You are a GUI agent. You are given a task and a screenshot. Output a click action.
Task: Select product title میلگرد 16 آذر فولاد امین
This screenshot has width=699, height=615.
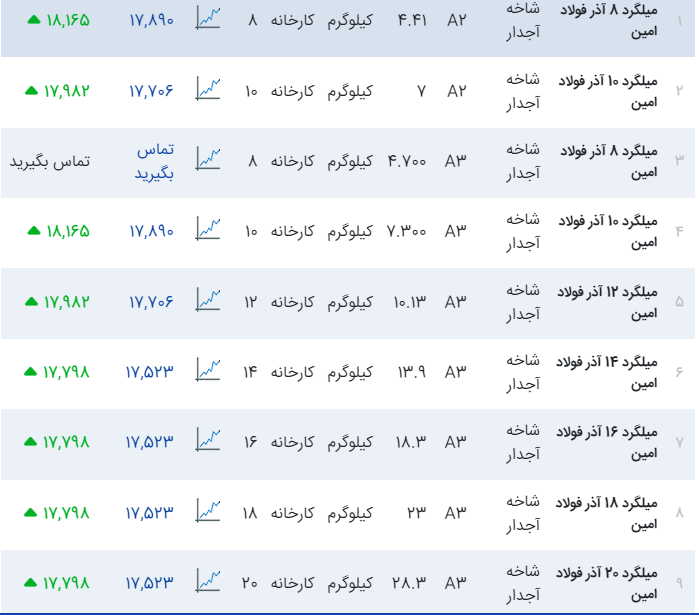(x=608, y=440)
